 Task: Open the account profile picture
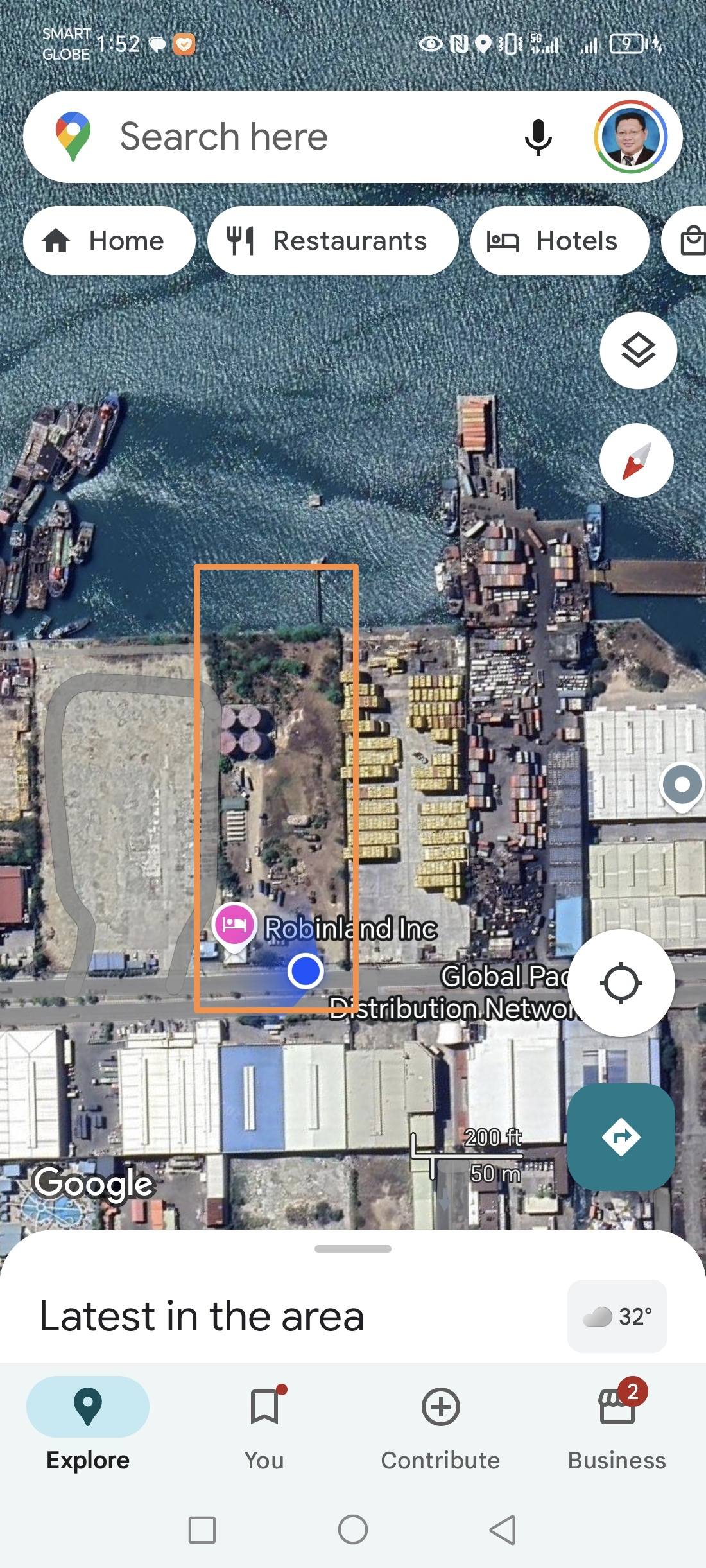coord(631,137)
